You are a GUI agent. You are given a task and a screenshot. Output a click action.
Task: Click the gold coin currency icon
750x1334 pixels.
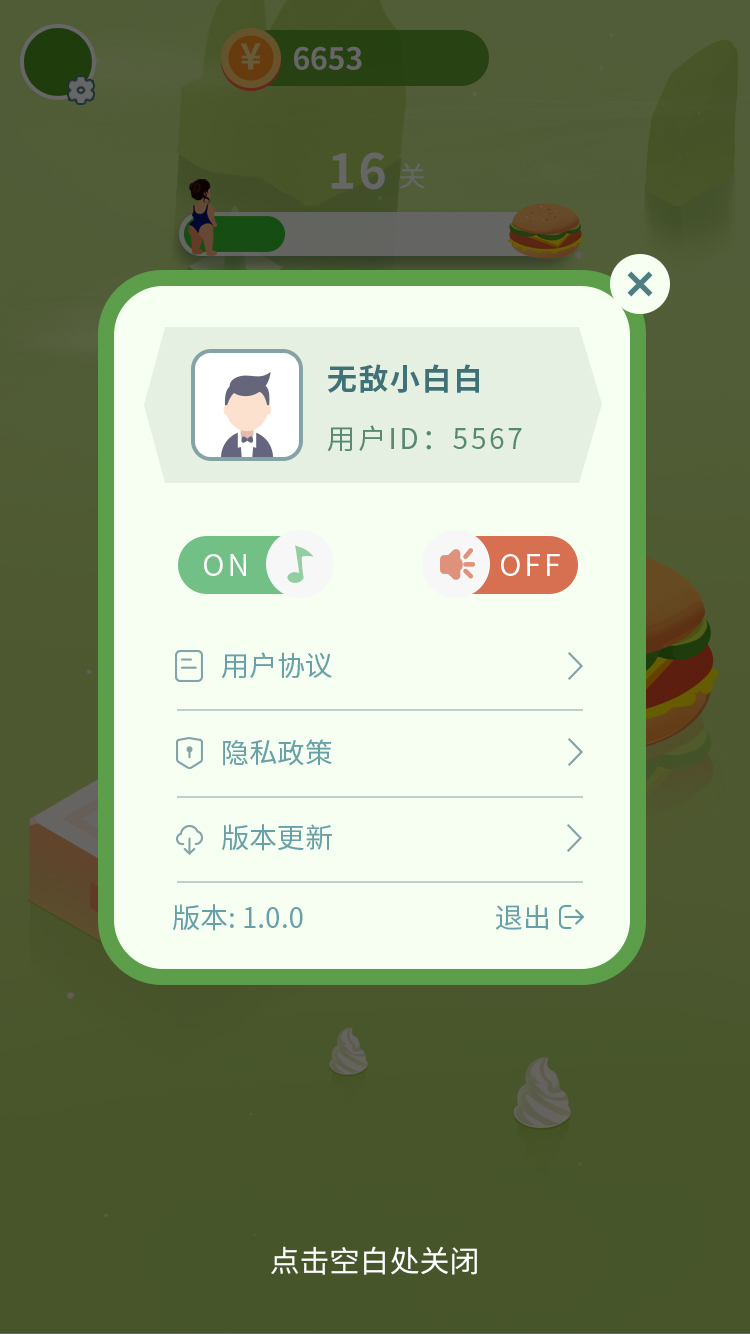pyautogui.click(x=252, y=58)
